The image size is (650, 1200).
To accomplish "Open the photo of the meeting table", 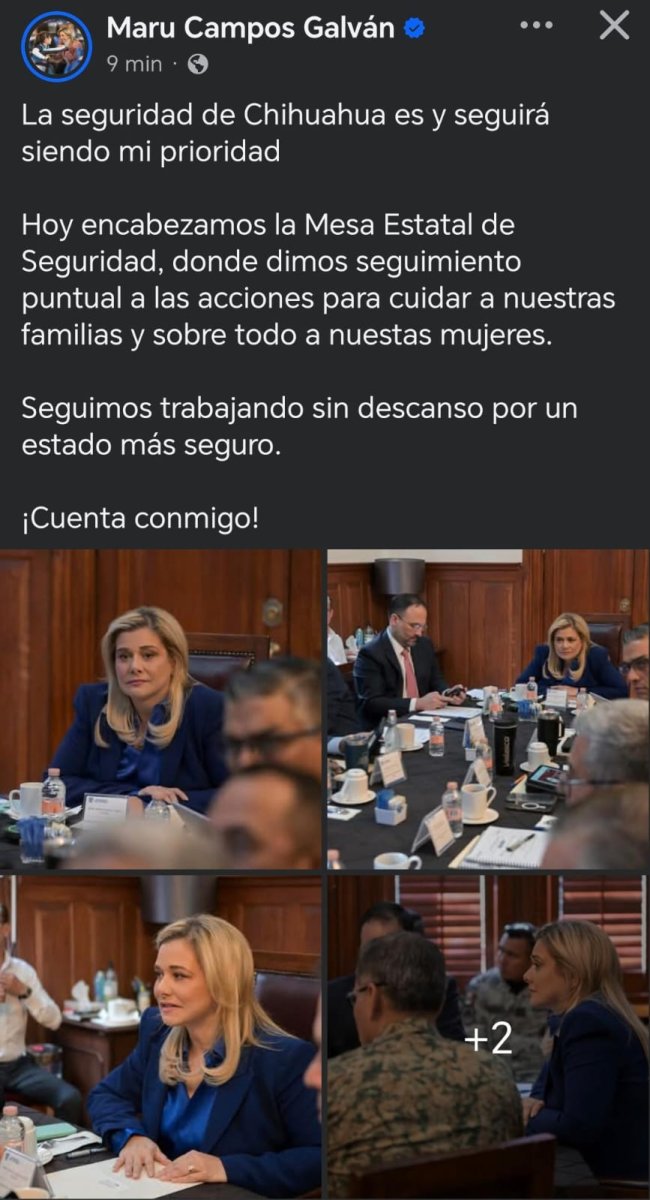I will (487, 708).
